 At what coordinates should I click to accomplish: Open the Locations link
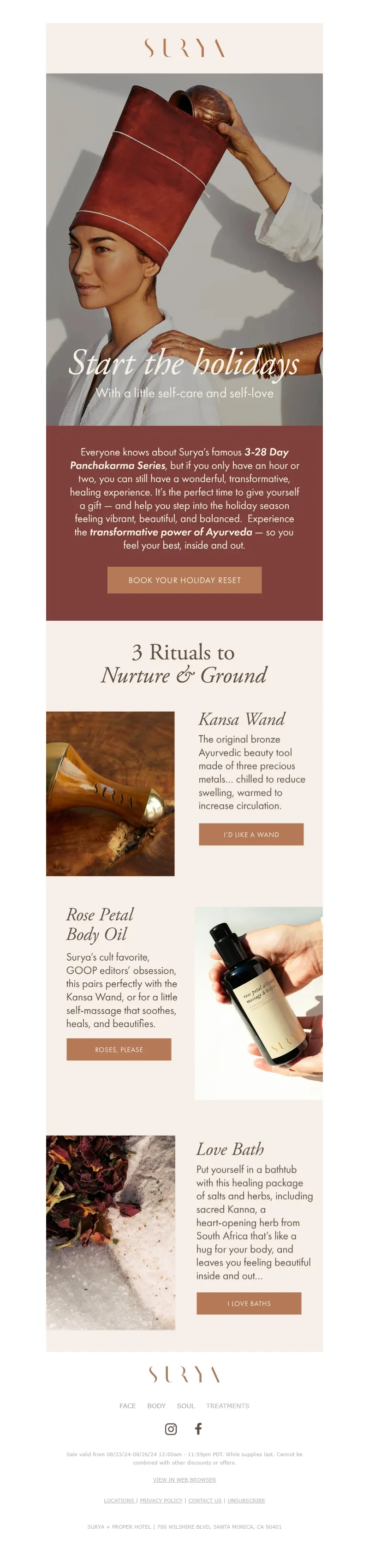point(119,1500)
